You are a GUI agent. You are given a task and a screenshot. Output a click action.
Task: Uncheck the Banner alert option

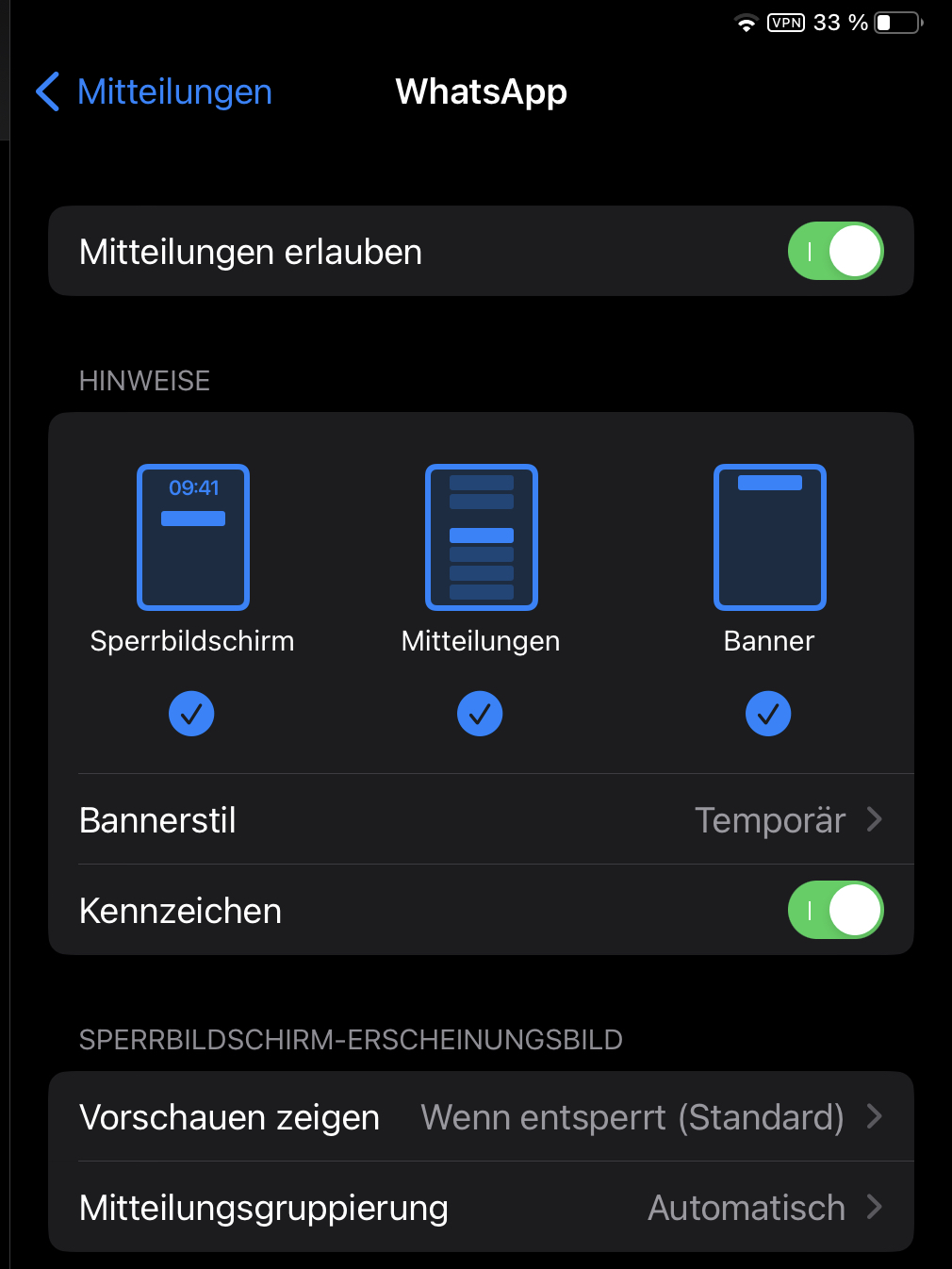coord(768,714)
